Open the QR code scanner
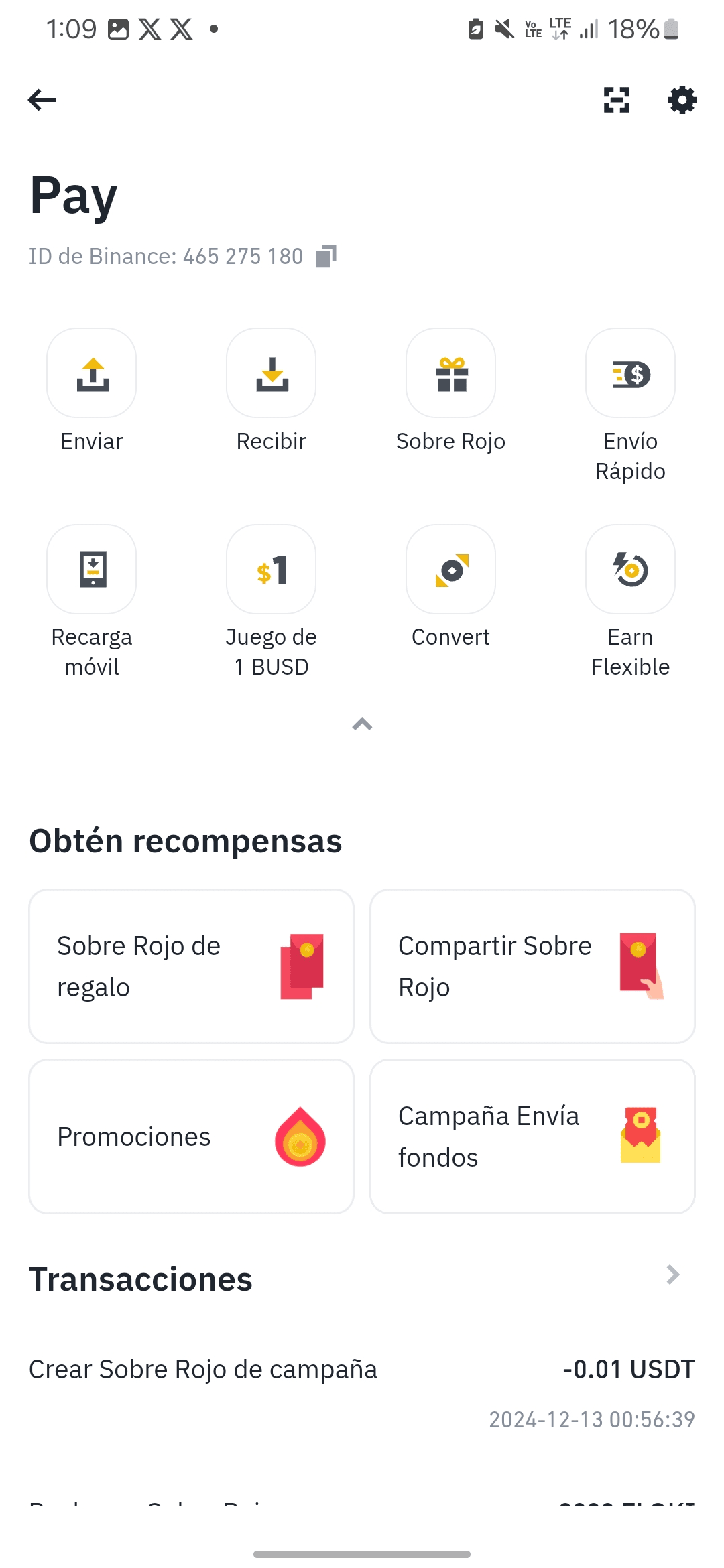This screenshot has width=724, height=1568. click(616, 100)
